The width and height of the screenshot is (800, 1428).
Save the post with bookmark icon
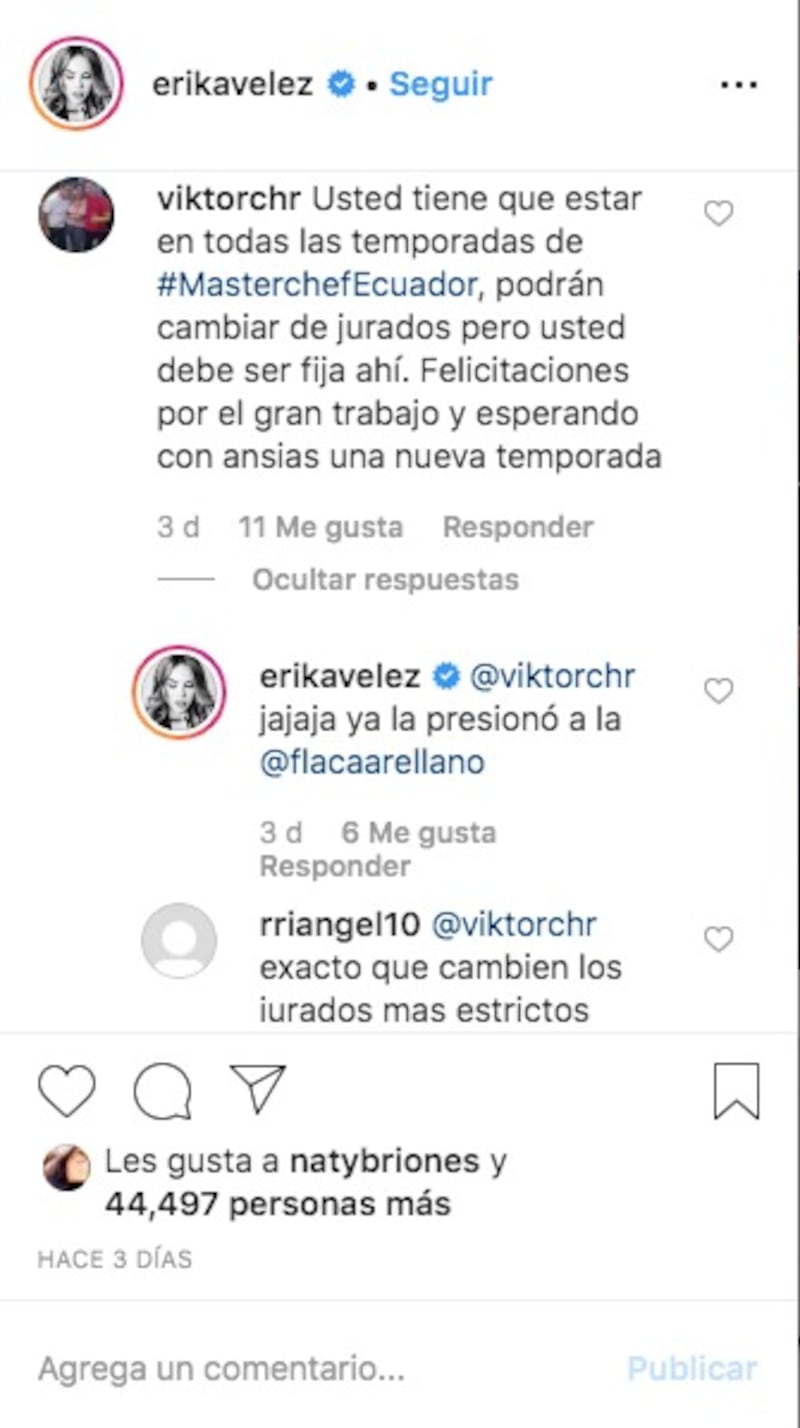click(x=737, y=1091)
